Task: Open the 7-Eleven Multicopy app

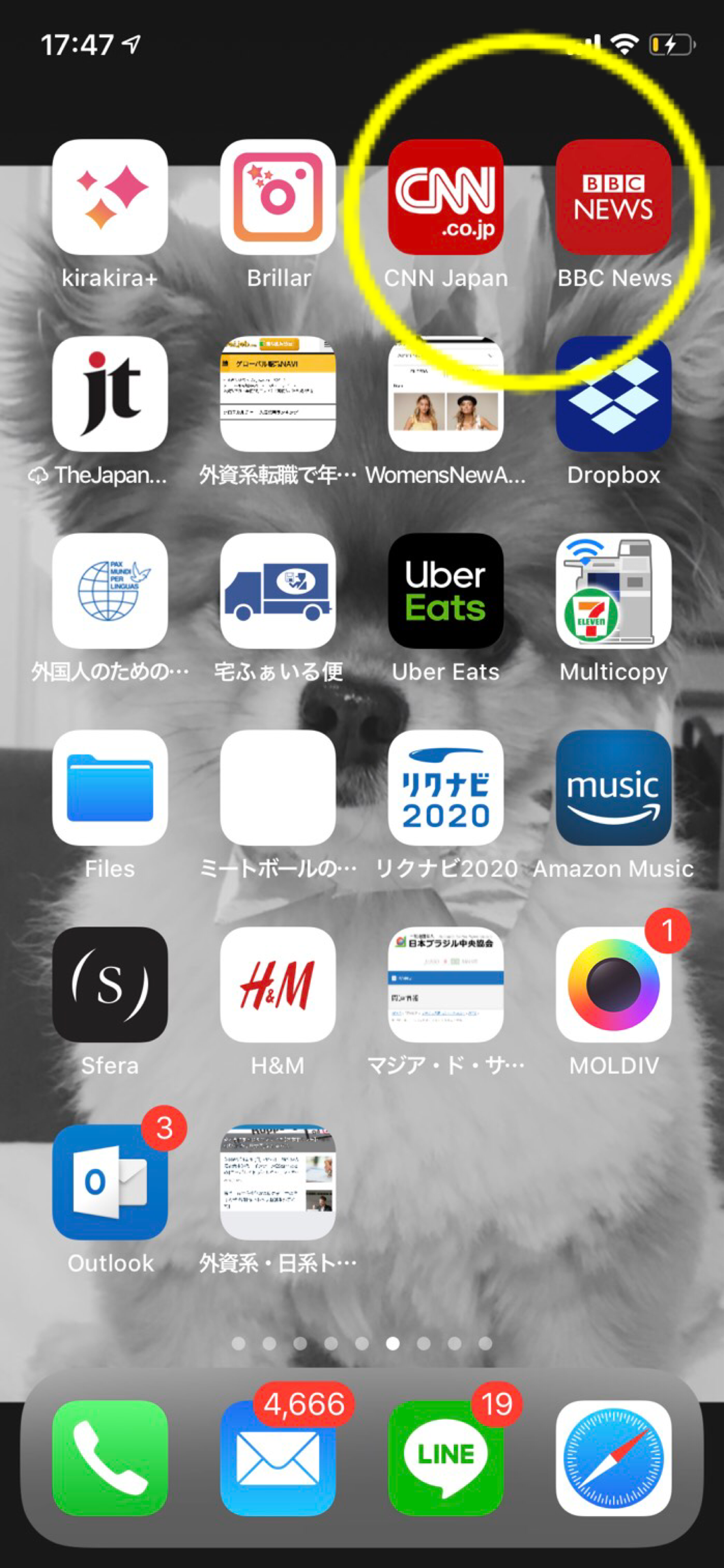Action: 613,590
